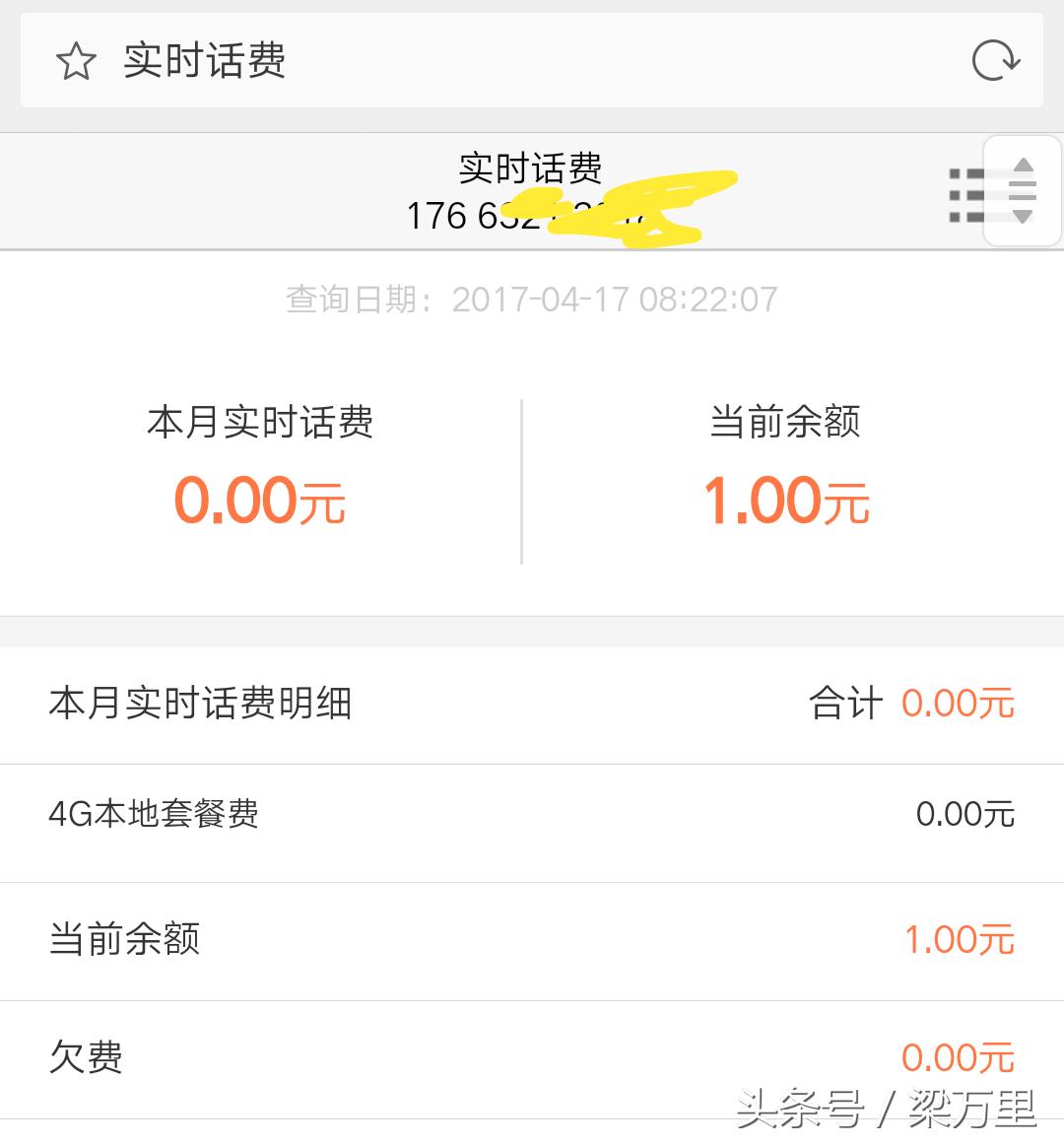Select the 本月实时话费 amount 0.00元
The width and height of the screenshot is (1064, 1146).
coord(258,501)
